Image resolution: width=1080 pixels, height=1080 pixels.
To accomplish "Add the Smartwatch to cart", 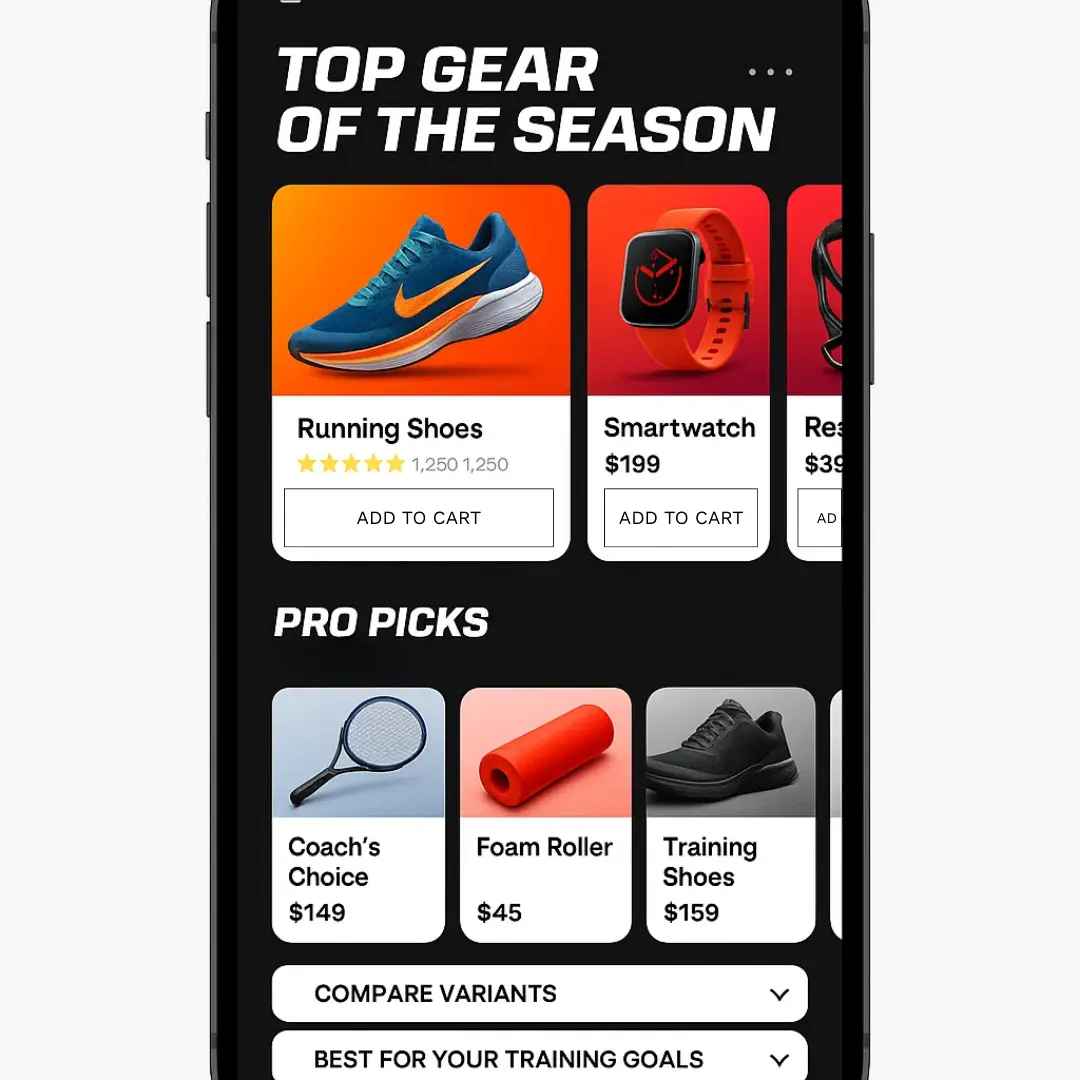I will [x=681, y=518].
